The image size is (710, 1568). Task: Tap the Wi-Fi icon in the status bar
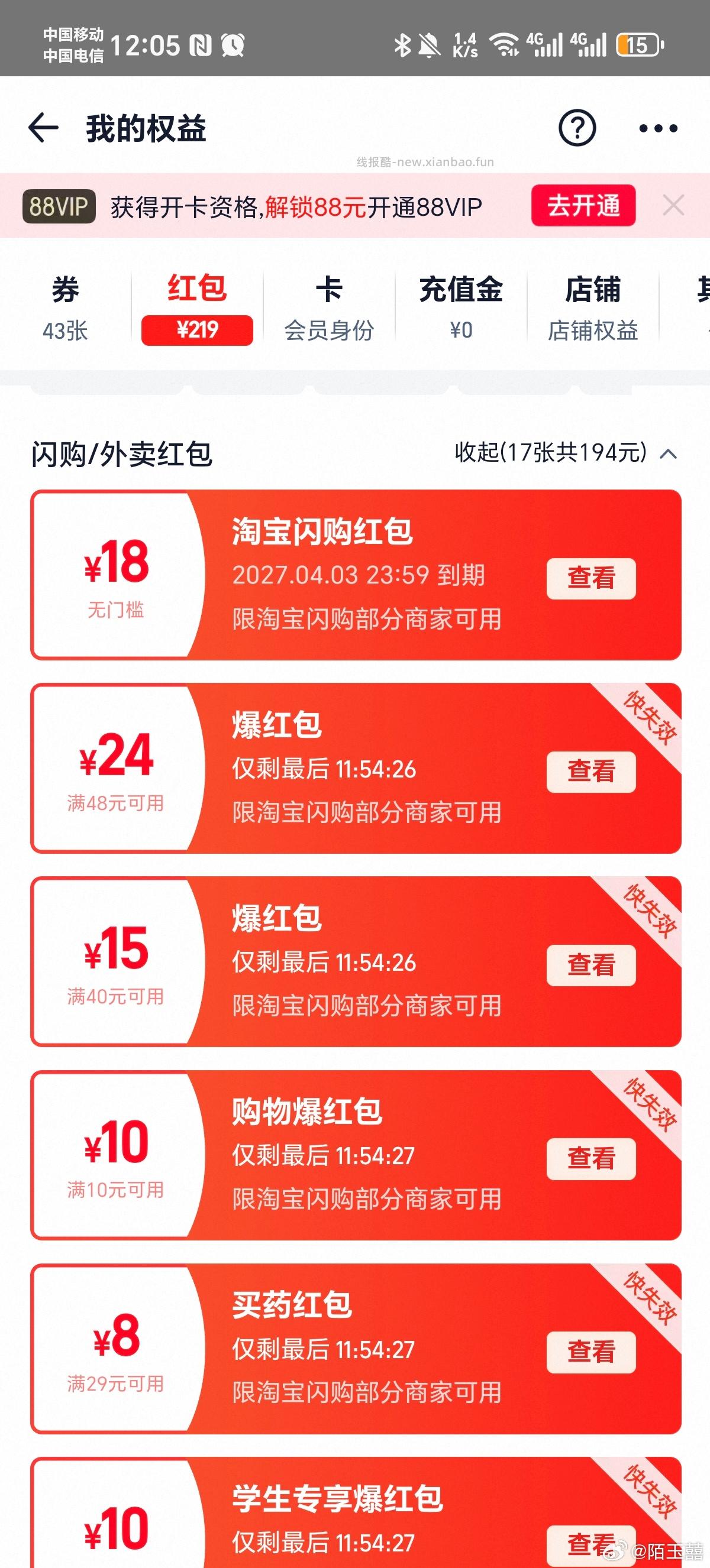[x=505, y=44]
